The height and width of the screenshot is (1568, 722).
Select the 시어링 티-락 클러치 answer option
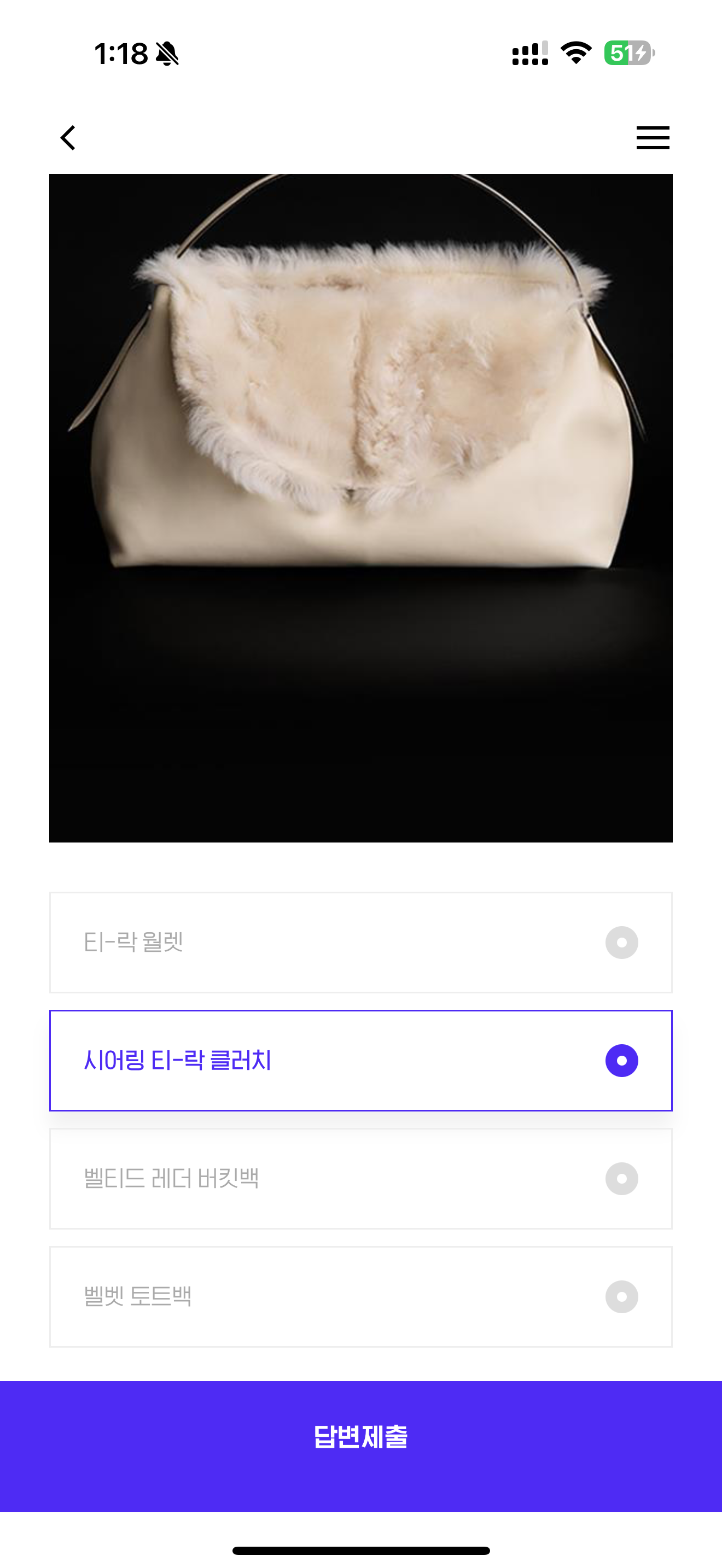(361, 1060)
